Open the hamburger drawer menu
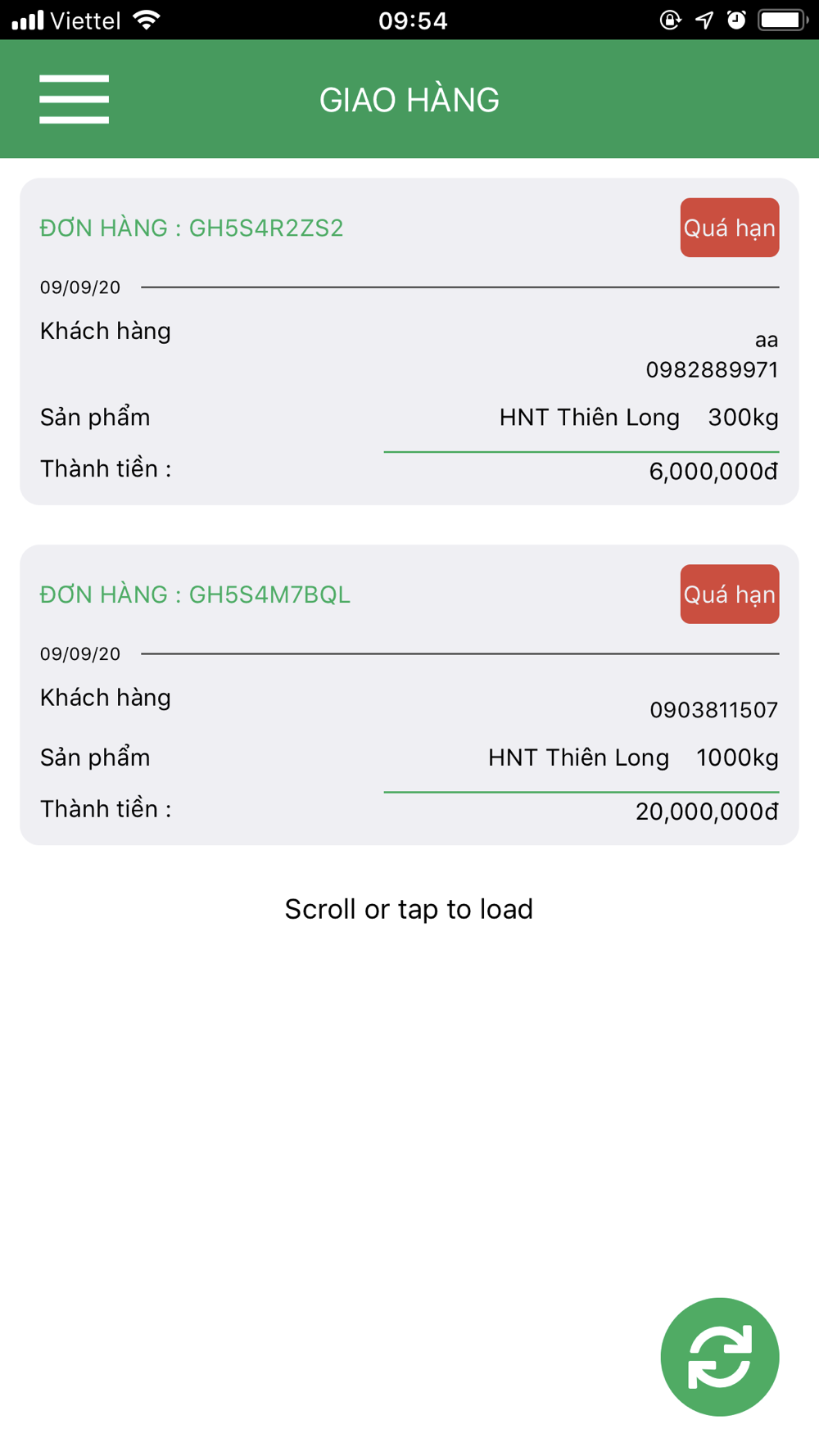 pyautogui.click(x=74, y=99)
